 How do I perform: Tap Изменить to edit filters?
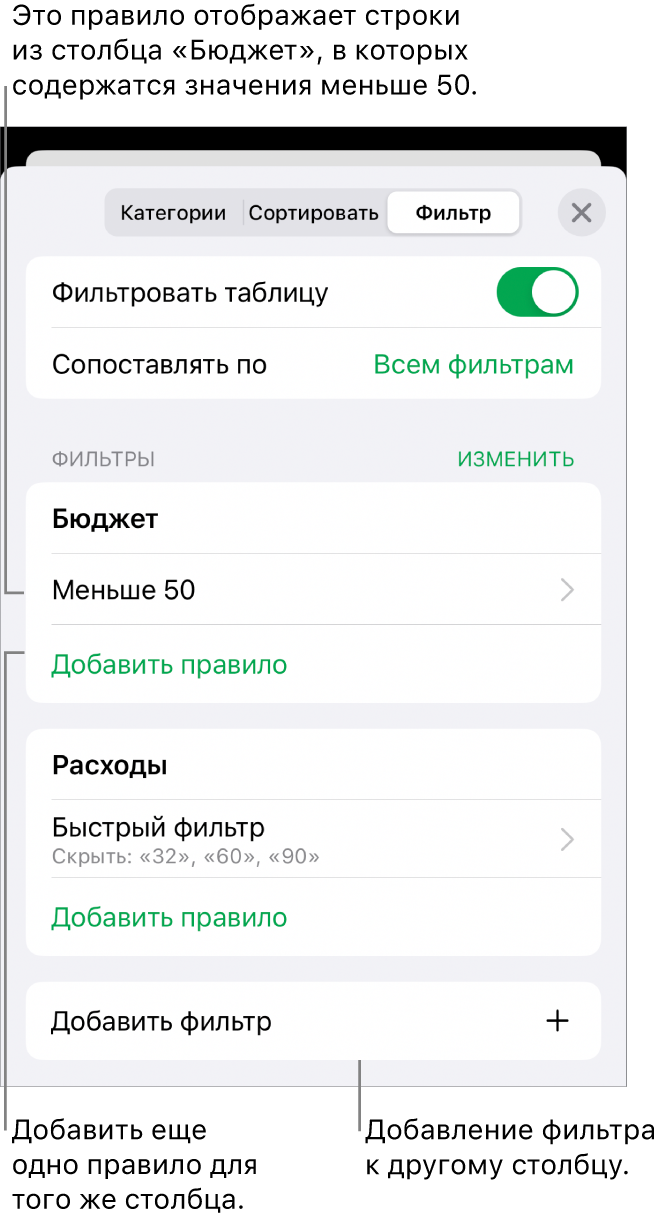515,459
